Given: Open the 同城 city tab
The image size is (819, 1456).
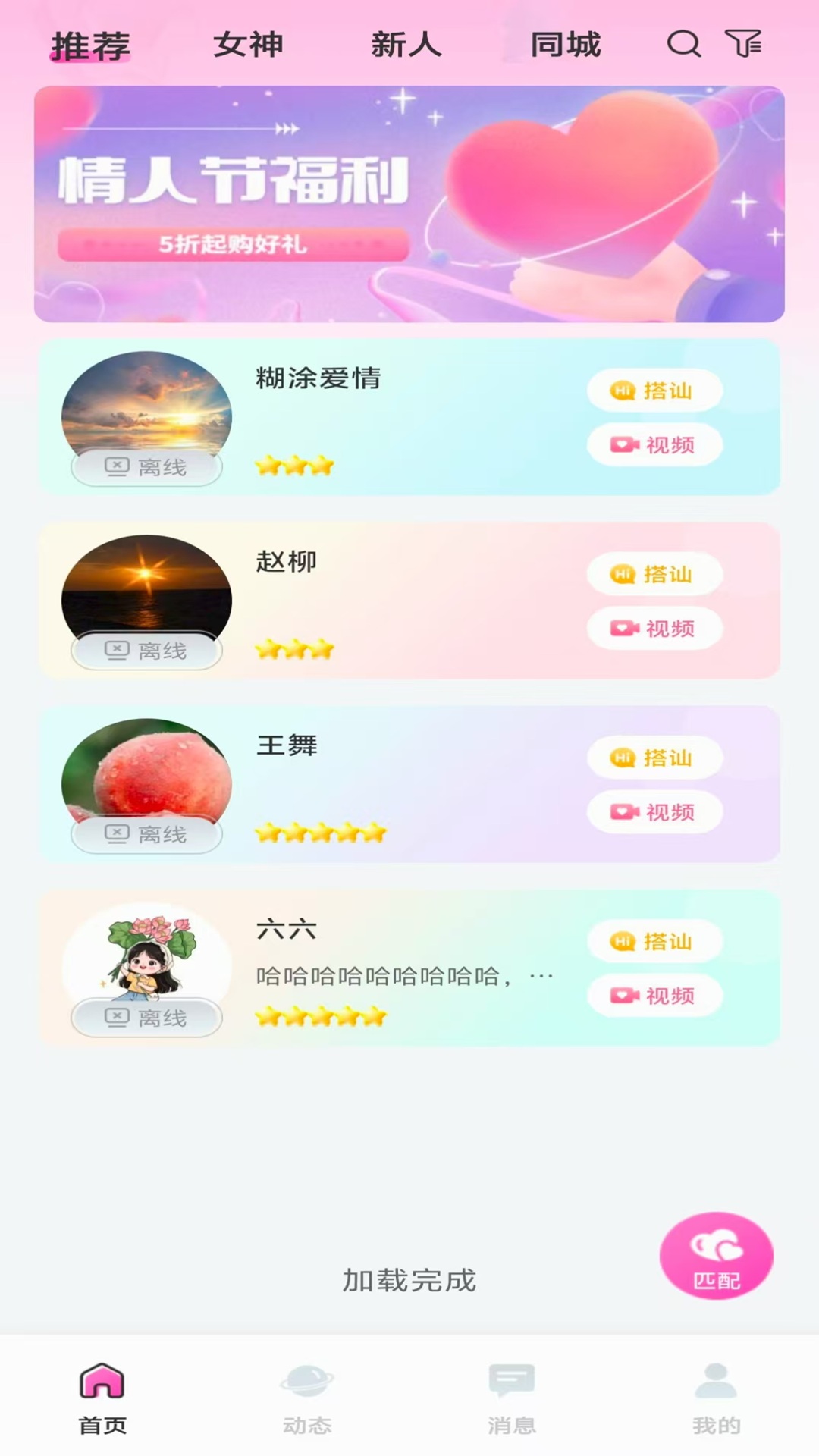Looking at the screenshot, I should [x=563, y=45].
